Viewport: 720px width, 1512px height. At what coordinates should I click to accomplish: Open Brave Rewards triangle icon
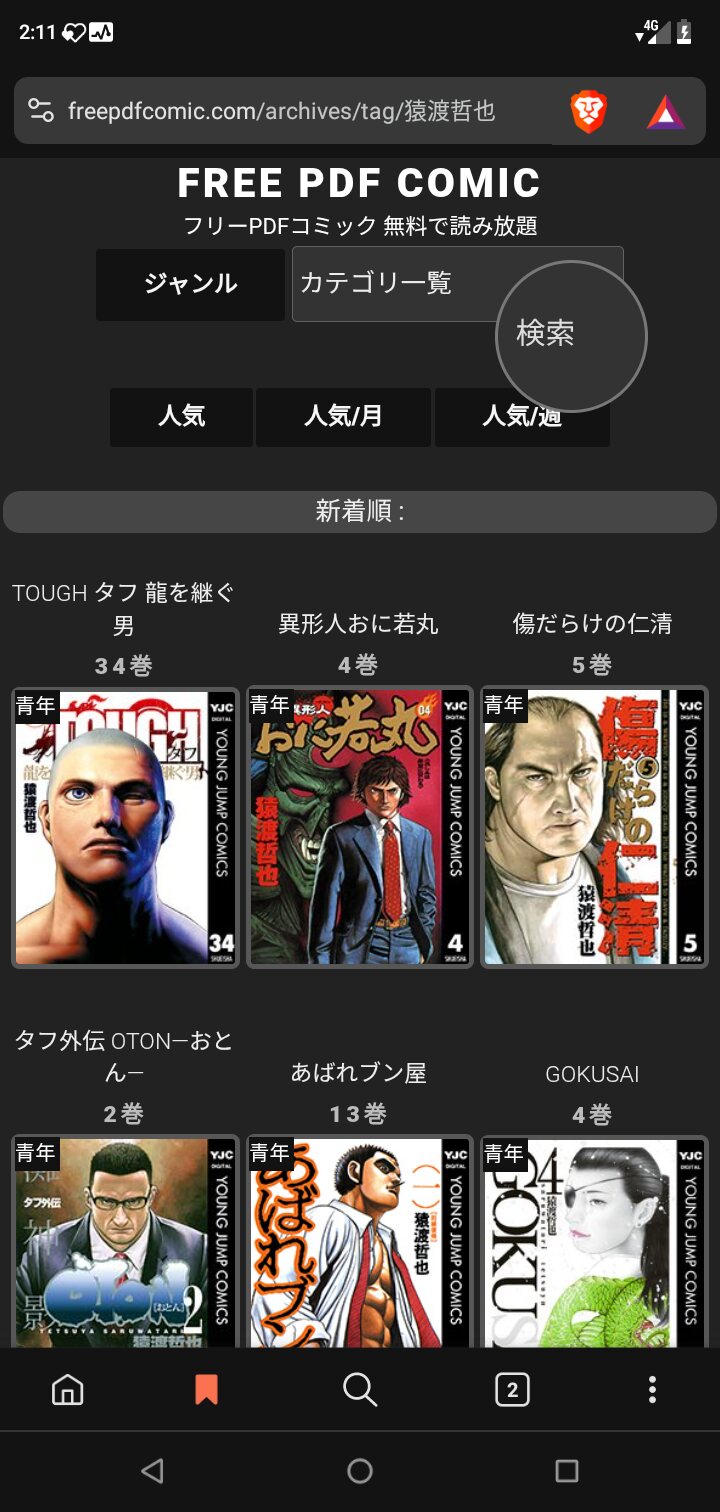click(x=666, y=112)
